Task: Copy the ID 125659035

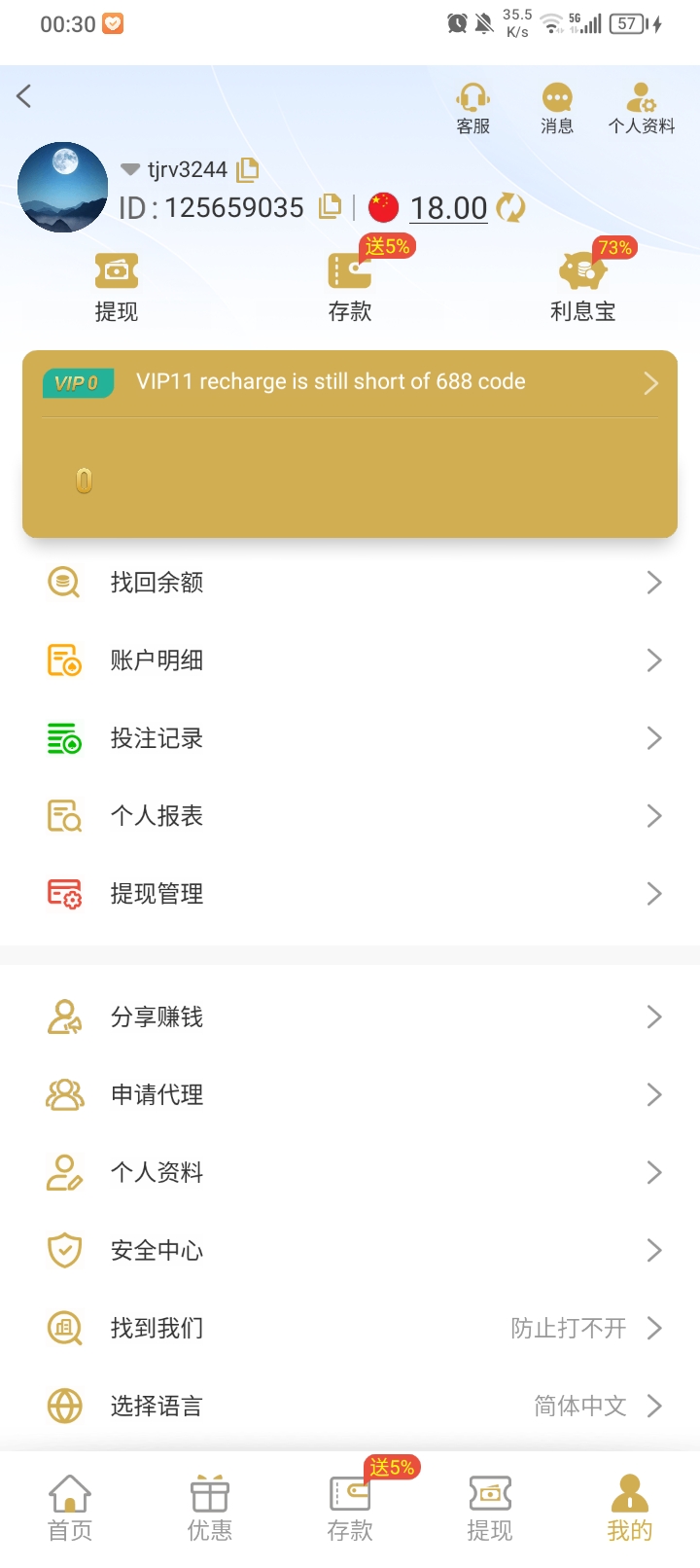Action: (331, 206)
